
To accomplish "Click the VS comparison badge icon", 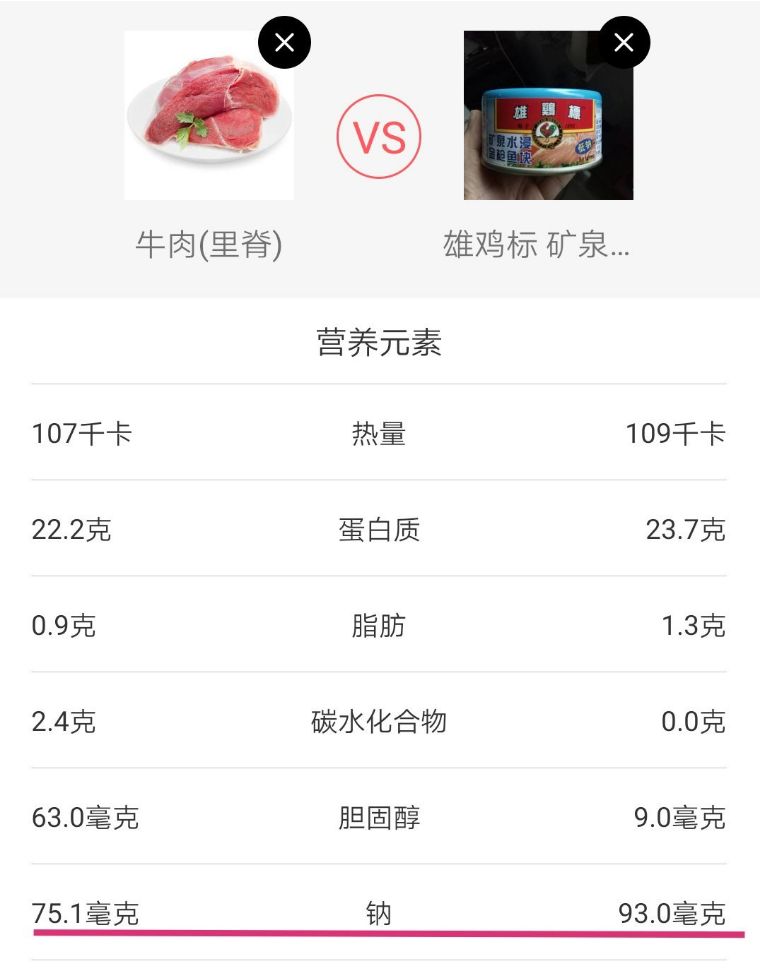I will pos(379,135).
